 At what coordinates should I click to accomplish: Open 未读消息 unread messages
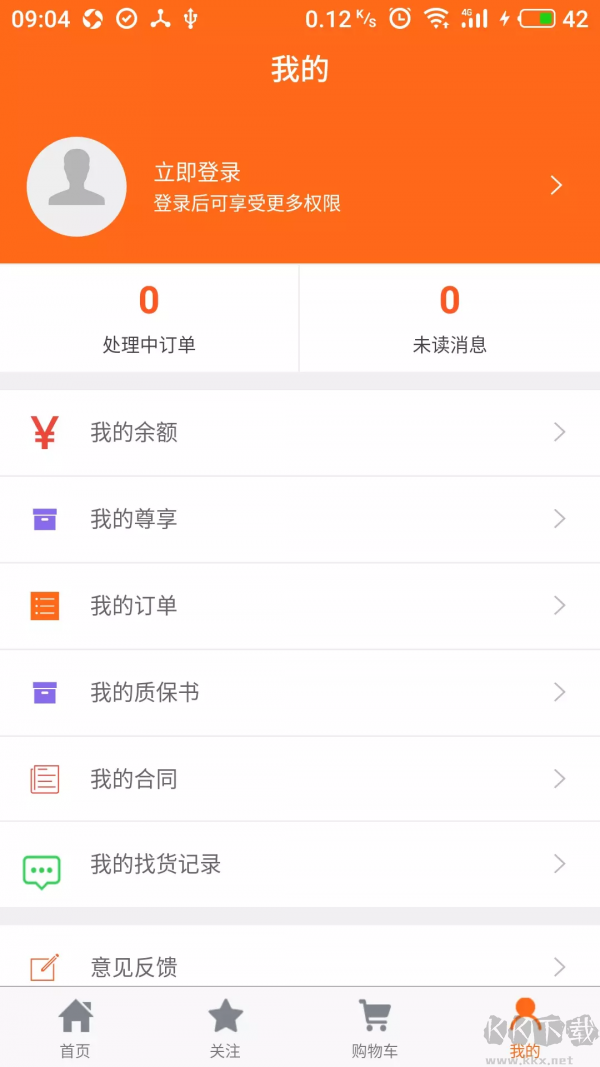pyautogui.click(x=449, y=318)
